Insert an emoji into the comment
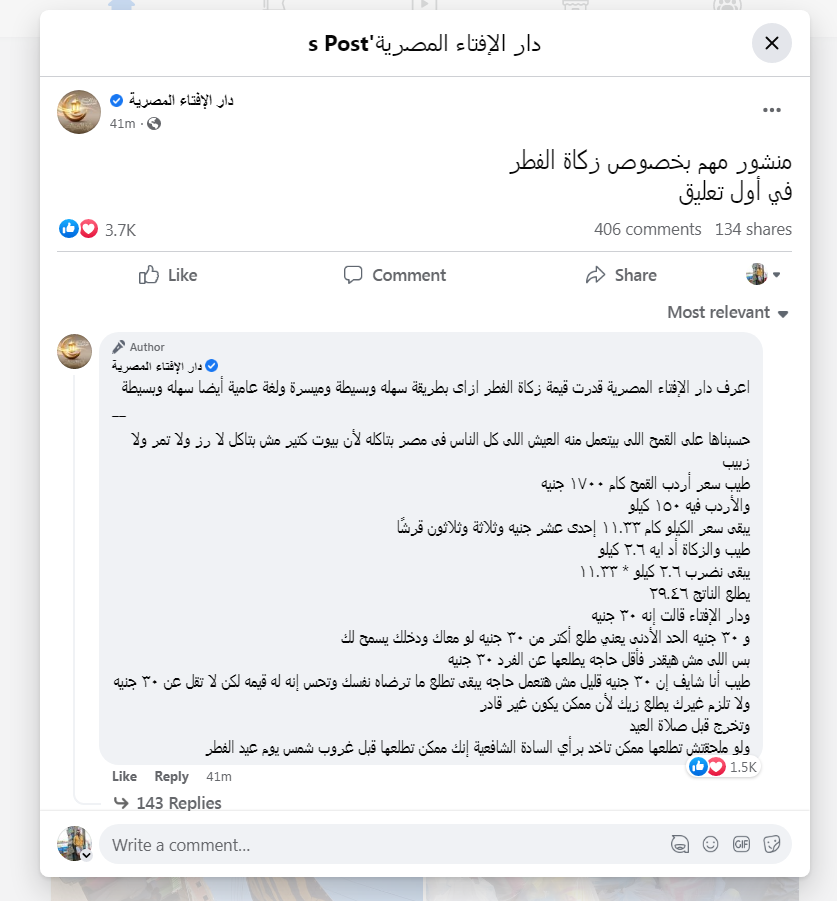This screenshot has width=837, height=901. 710,844
